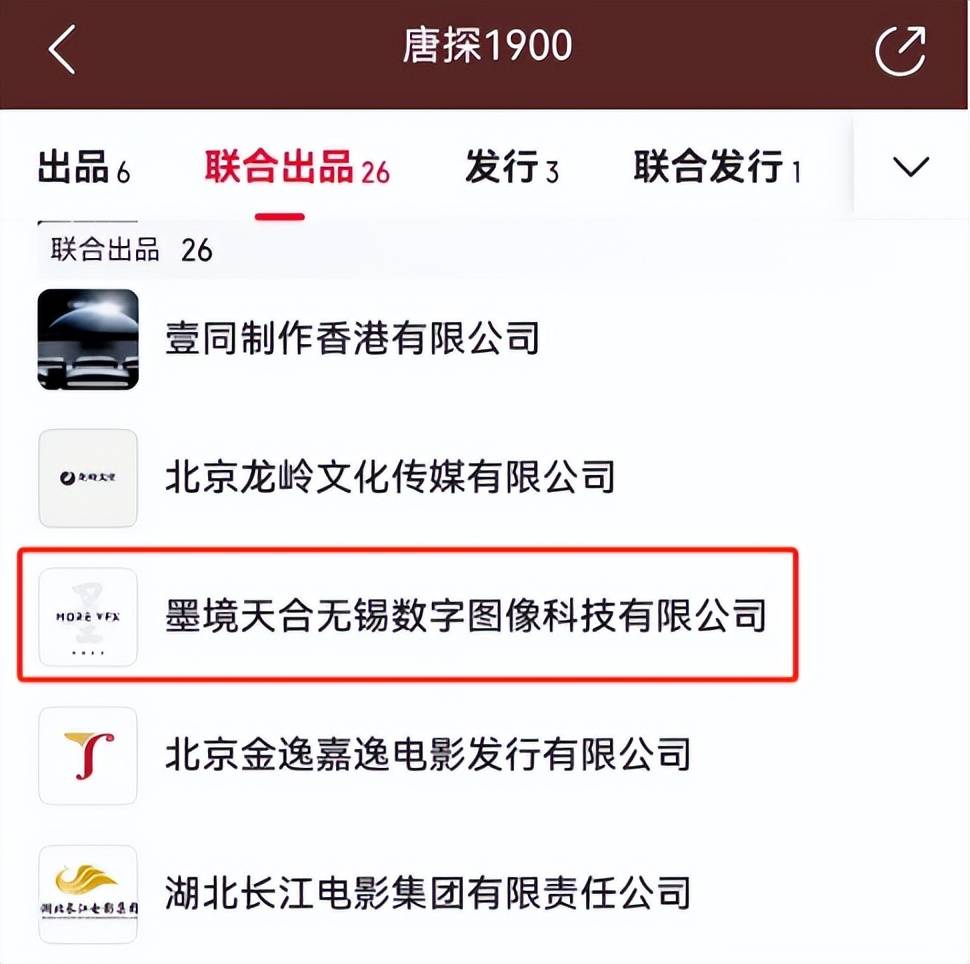
Task: Share the 唐探1900 page
Action: (899, 50)
